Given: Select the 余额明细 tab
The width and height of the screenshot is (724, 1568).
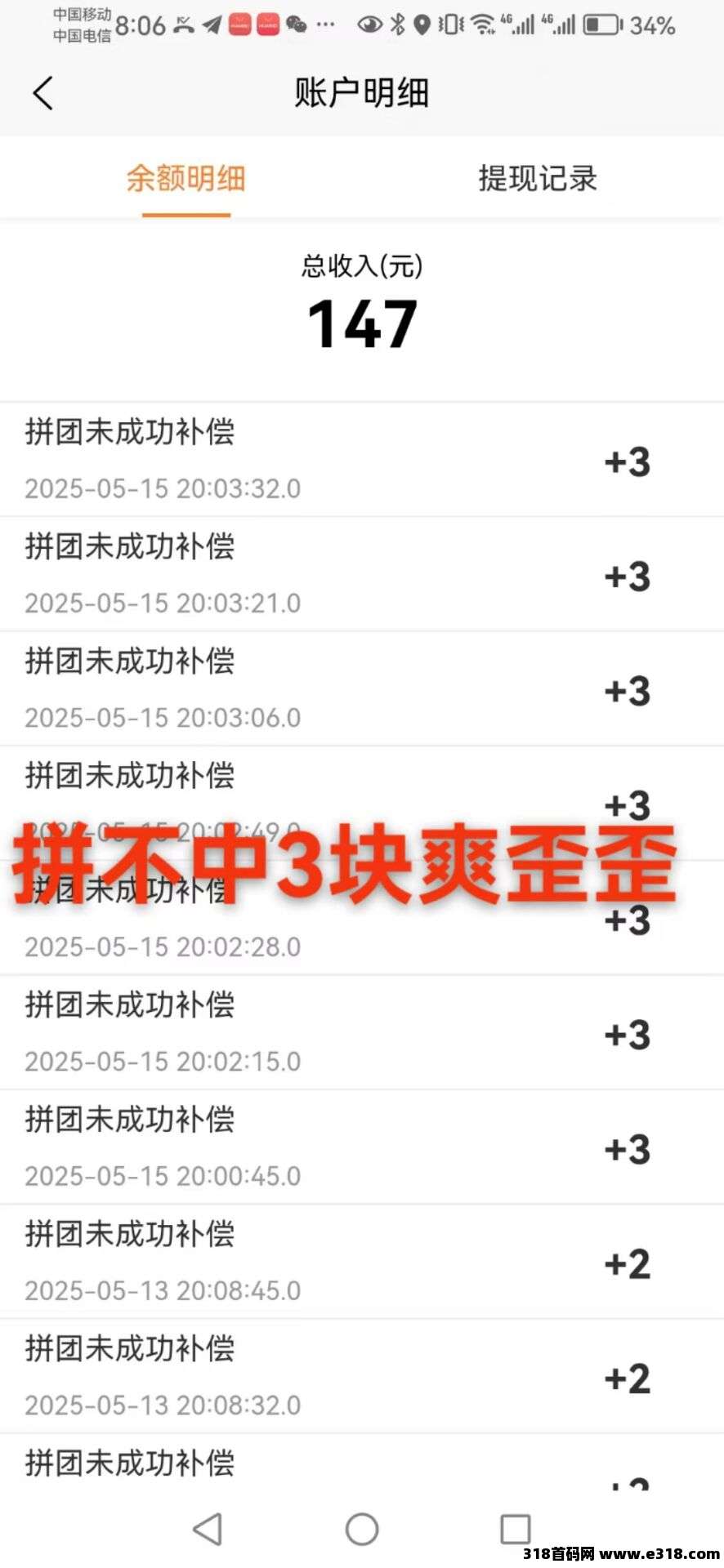Looking at the screenshot, I should click(x=186, y=178).
